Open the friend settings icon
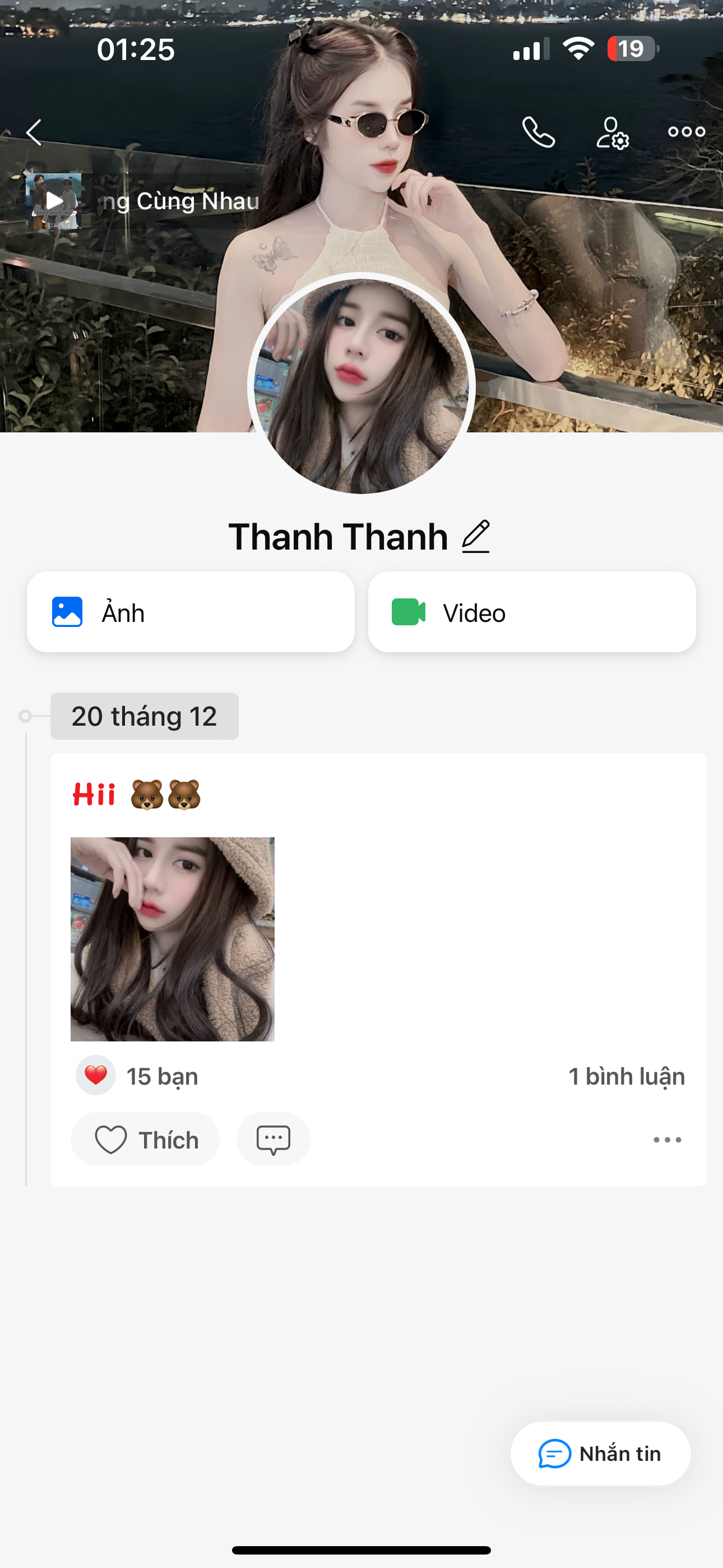The width and height of the screenshot is (723, 1568). point(611,133)
